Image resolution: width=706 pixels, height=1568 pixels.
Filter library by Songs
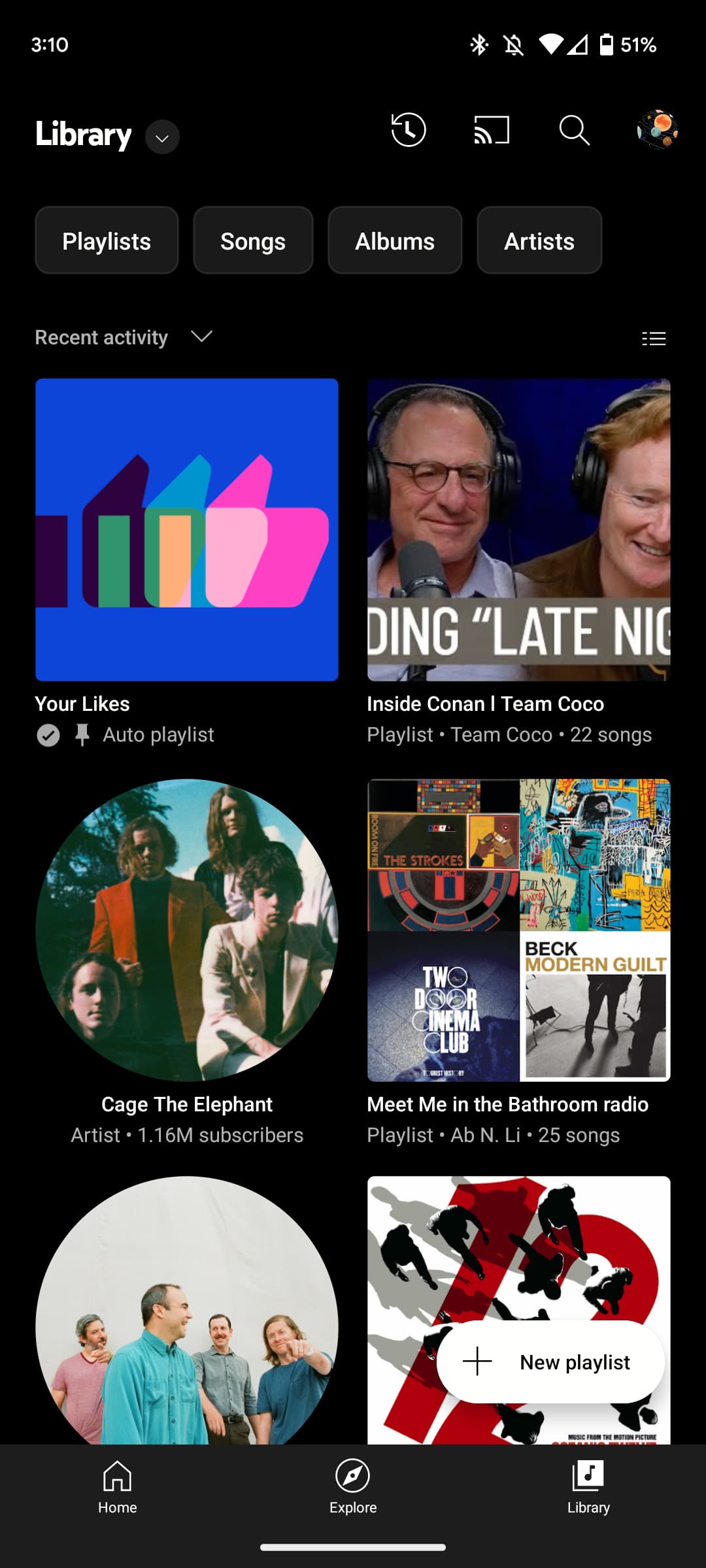253,241
